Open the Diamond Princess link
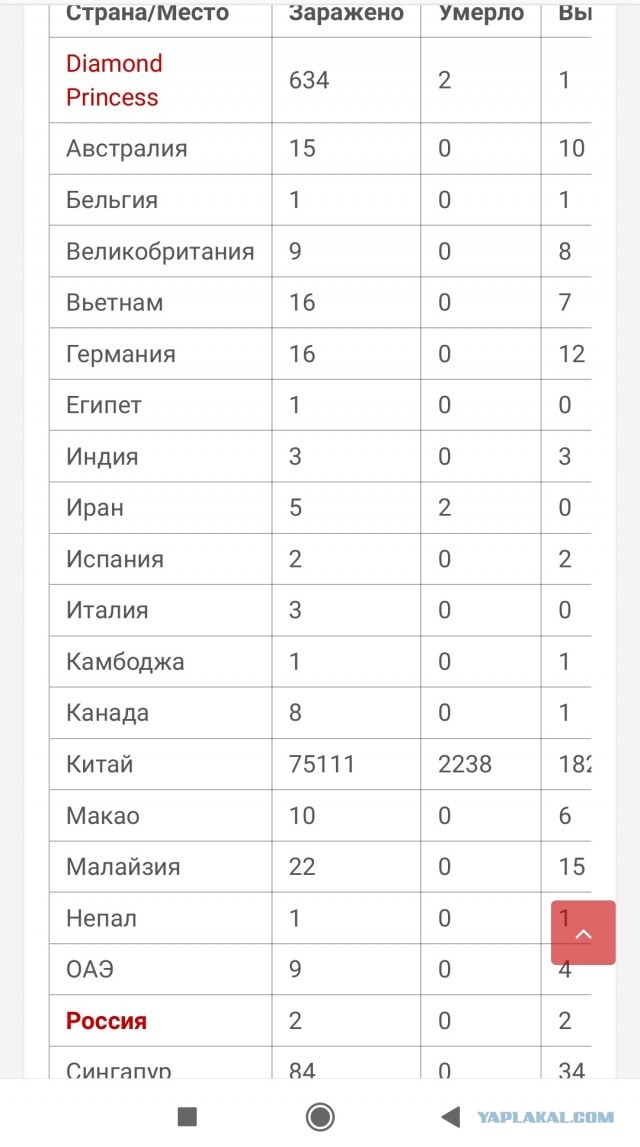The width and height of the screenshot is (640, 1147). (x=114, y=80)
